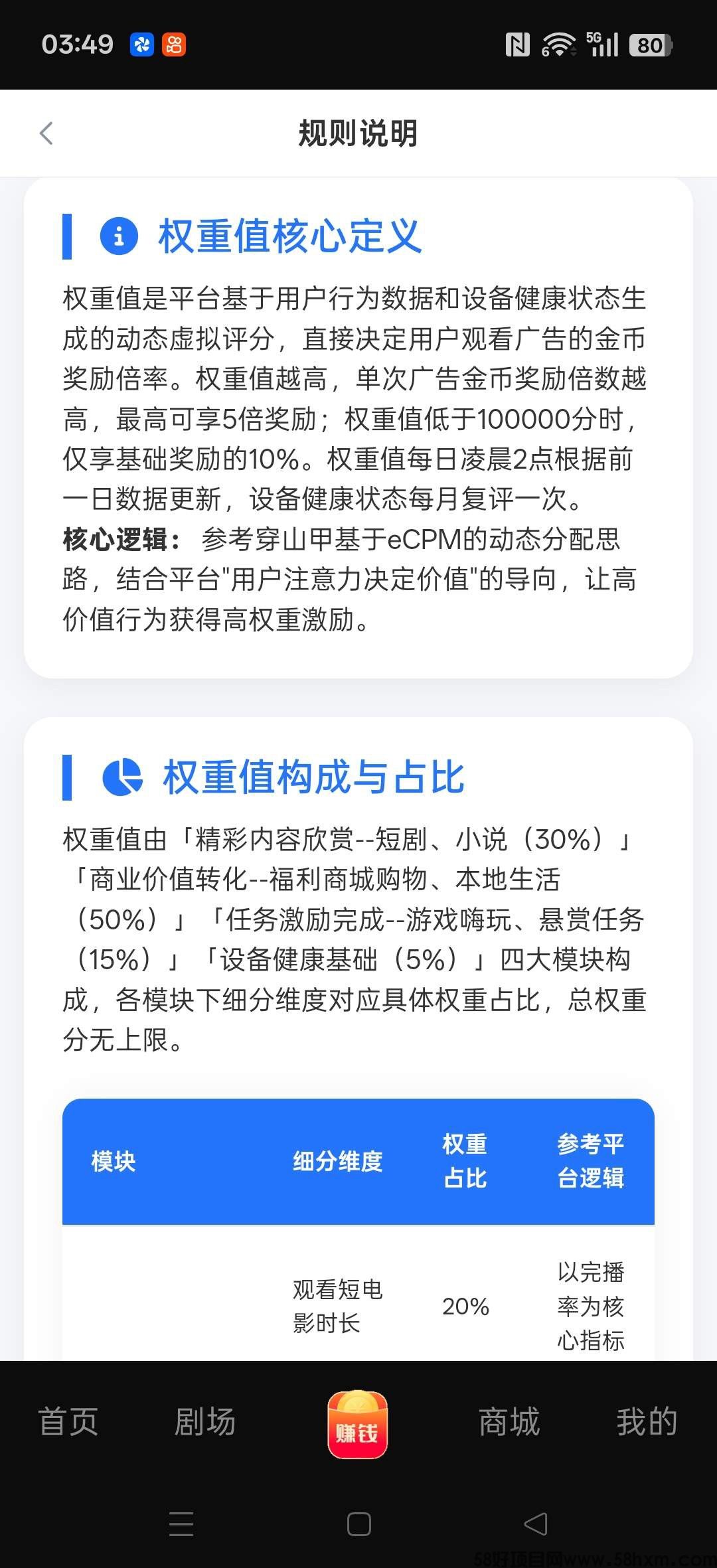Tap the 规则说明 page title

(x=358, y=133)
